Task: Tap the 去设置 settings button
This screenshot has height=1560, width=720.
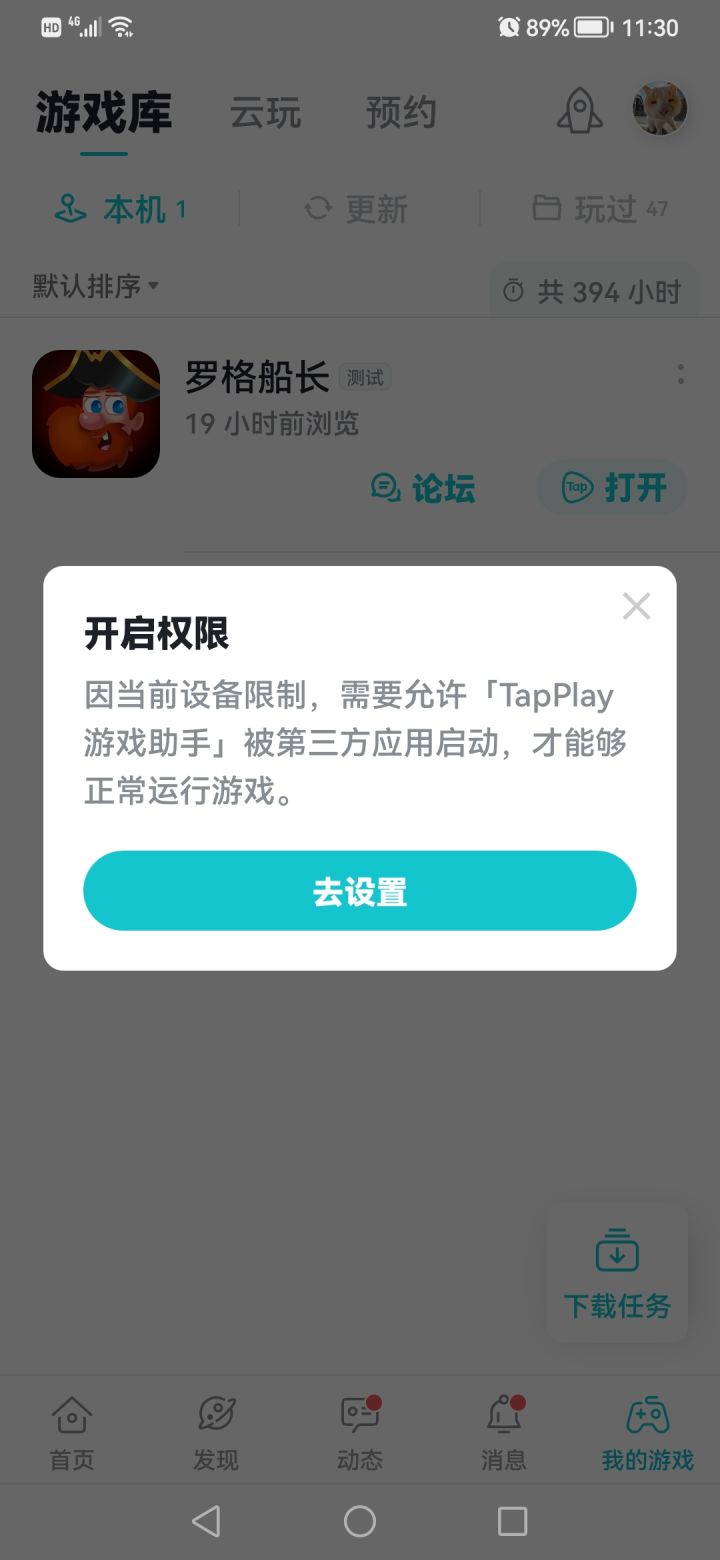Action: pyautogui.click(x=359, y=890)
